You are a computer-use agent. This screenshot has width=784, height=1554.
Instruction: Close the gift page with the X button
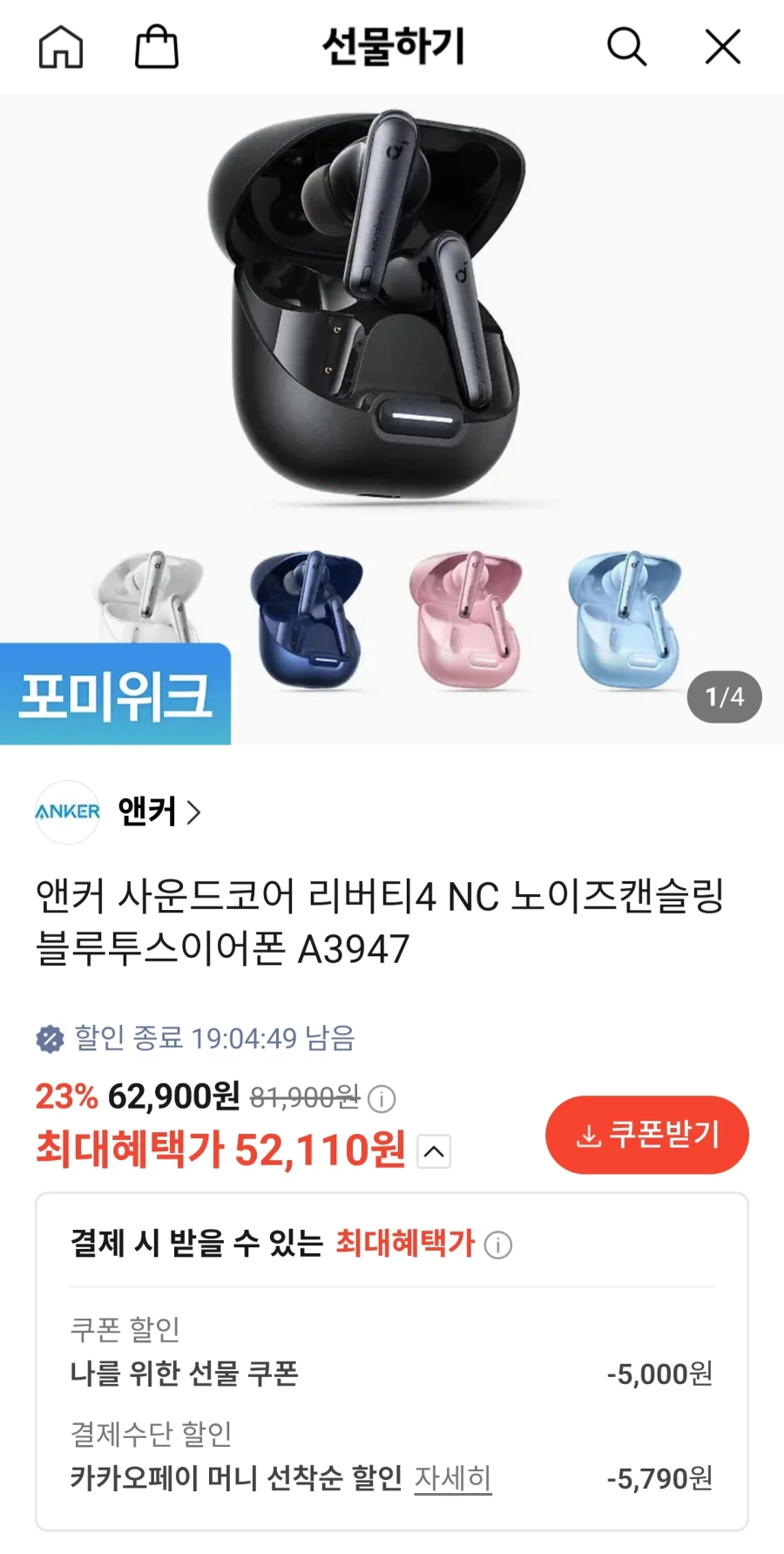point(722,48)
